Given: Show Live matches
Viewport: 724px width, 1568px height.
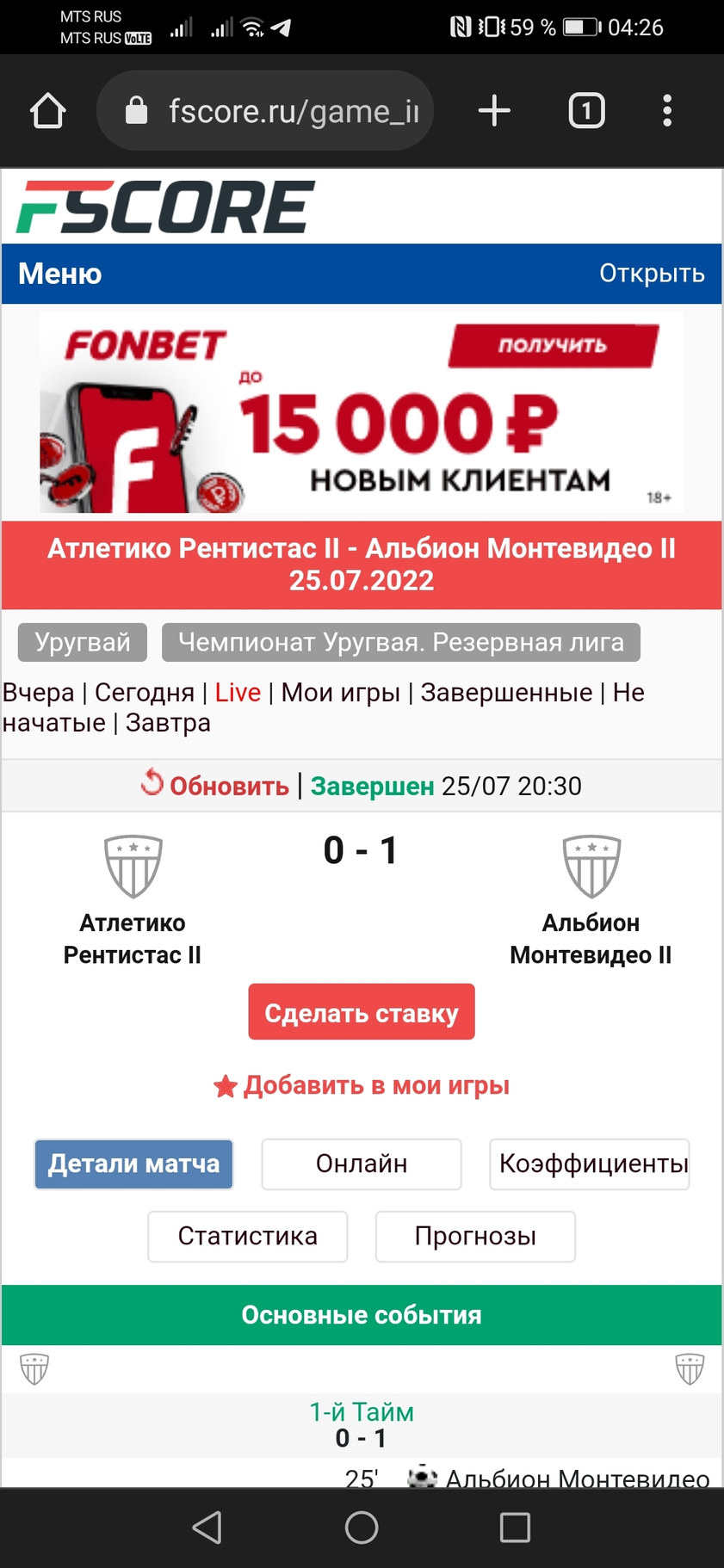Looking at the screenshot, I should coord(238,693).
